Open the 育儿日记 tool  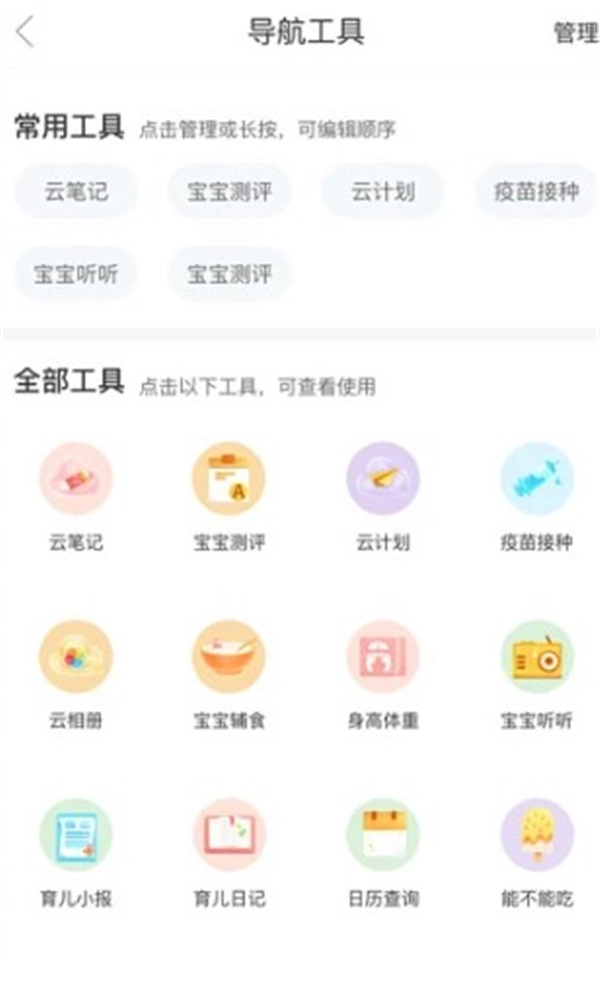coord(229,835)
